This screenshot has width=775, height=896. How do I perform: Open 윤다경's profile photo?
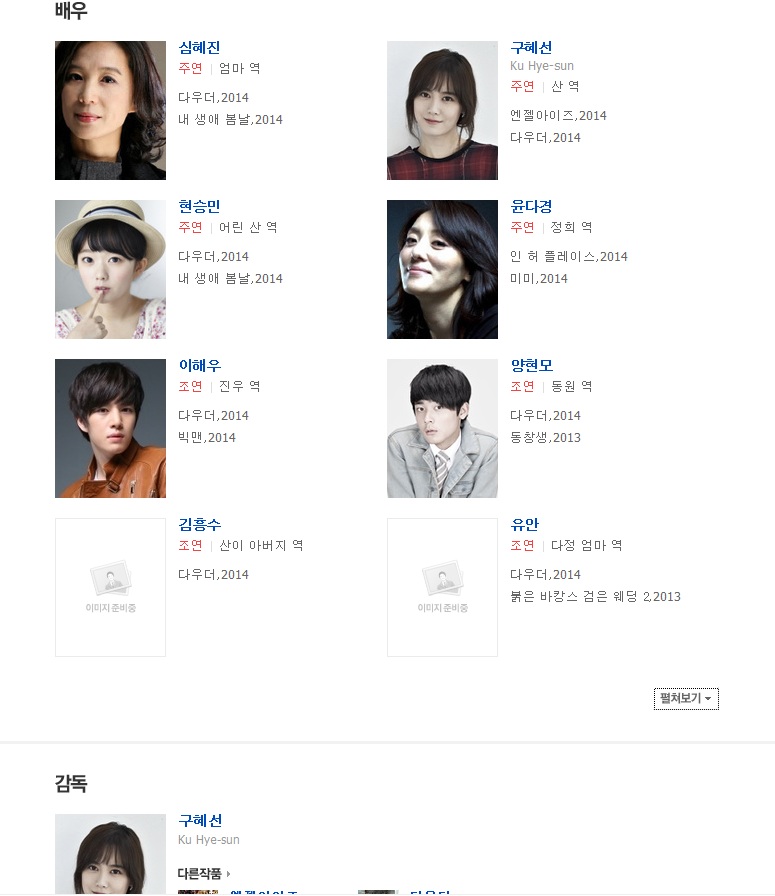click(442, 269)
